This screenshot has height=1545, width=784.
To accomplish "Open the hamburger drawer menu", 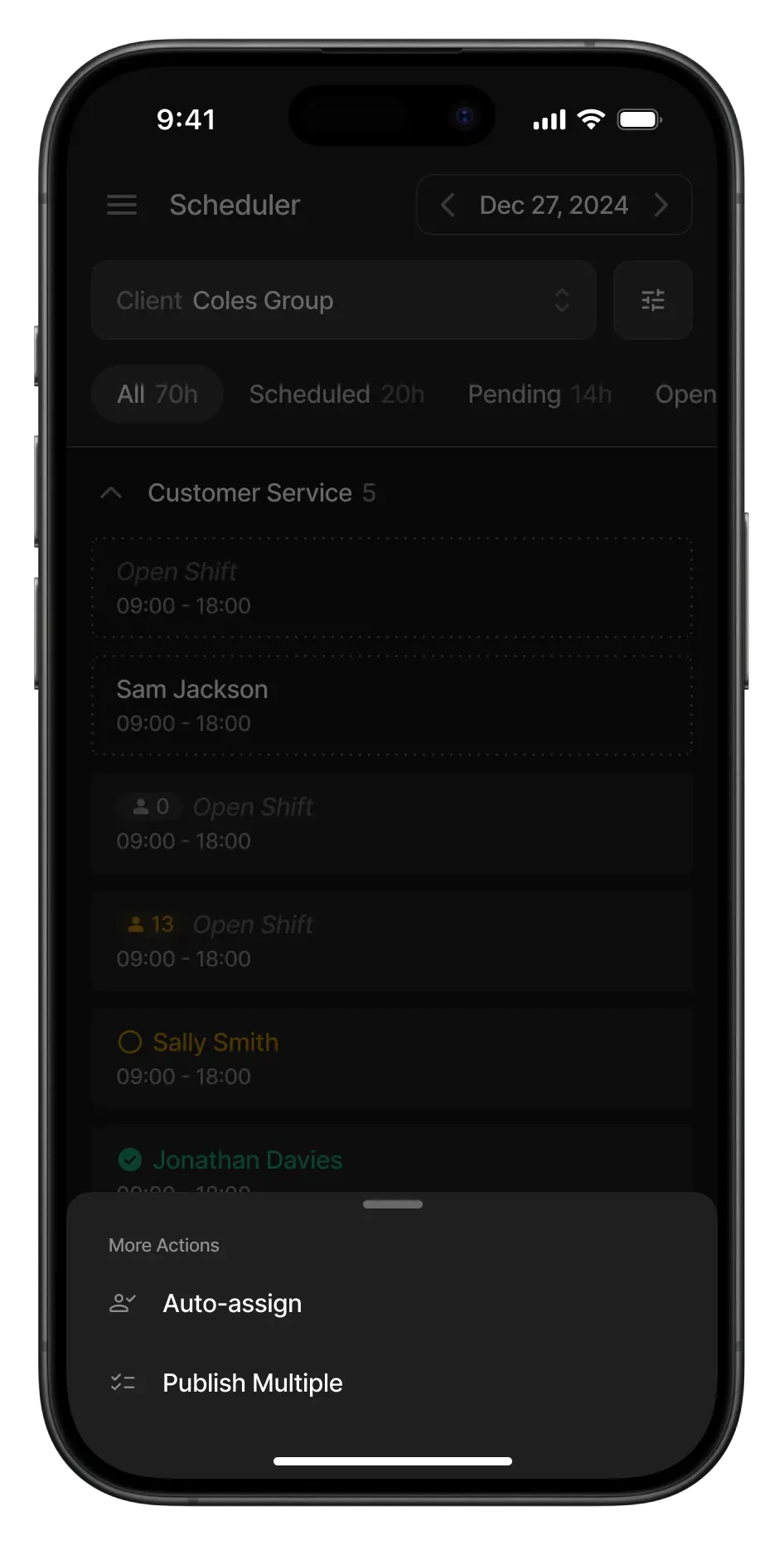I will [122, 205].
